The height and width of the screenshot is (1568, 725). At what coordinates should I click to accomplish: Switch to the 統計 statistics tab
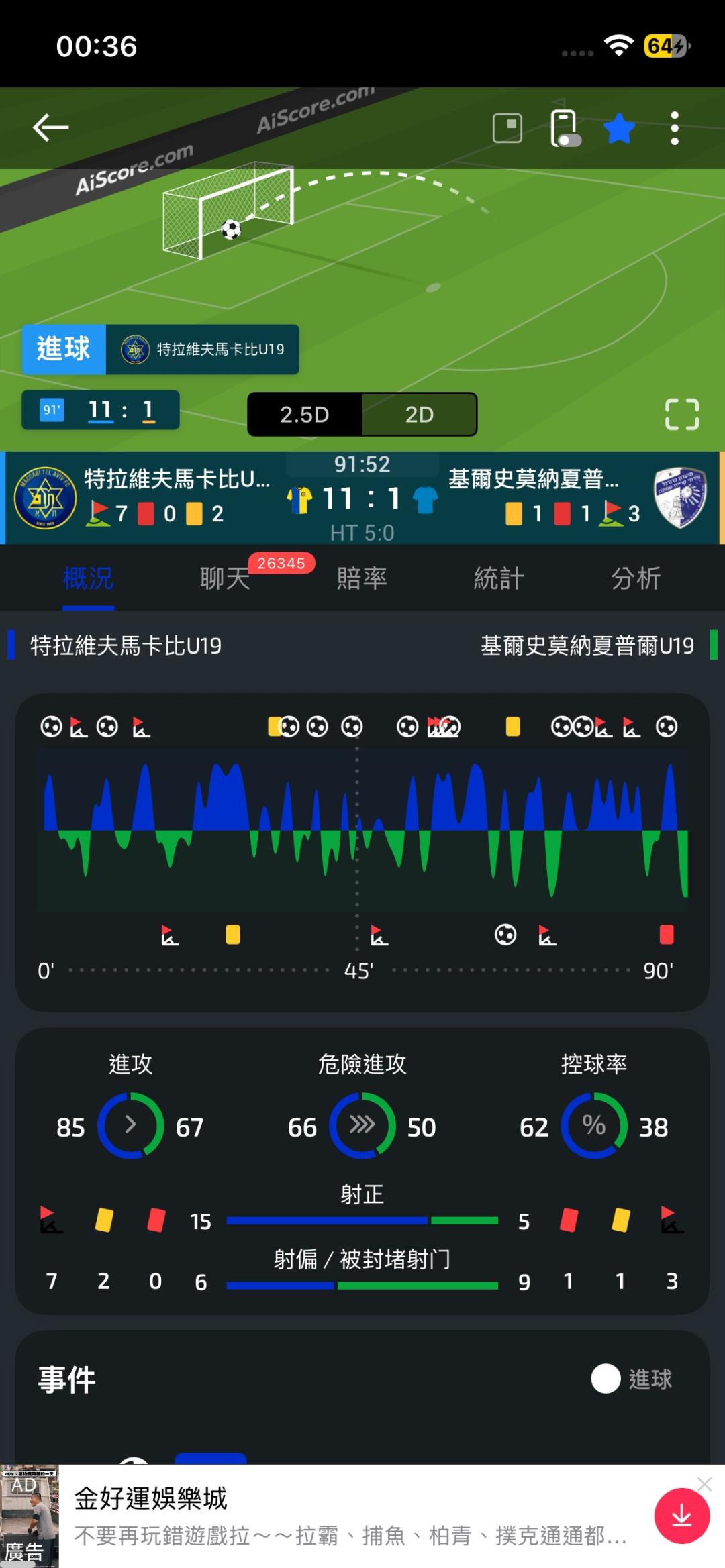[x=499, y=578]
